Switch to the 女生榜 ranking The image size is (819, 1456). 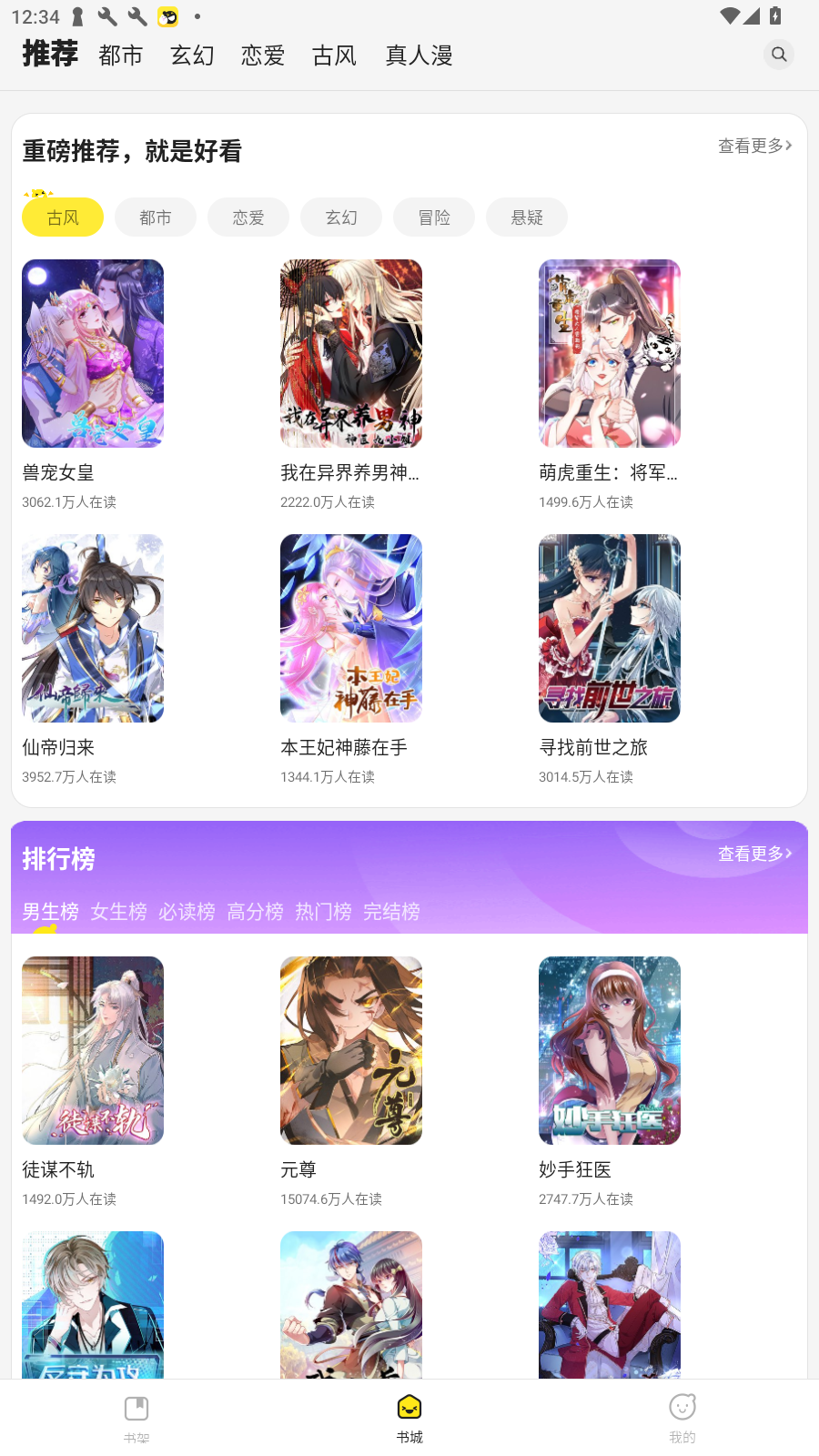pyautogui.click(x=118, y=912)
